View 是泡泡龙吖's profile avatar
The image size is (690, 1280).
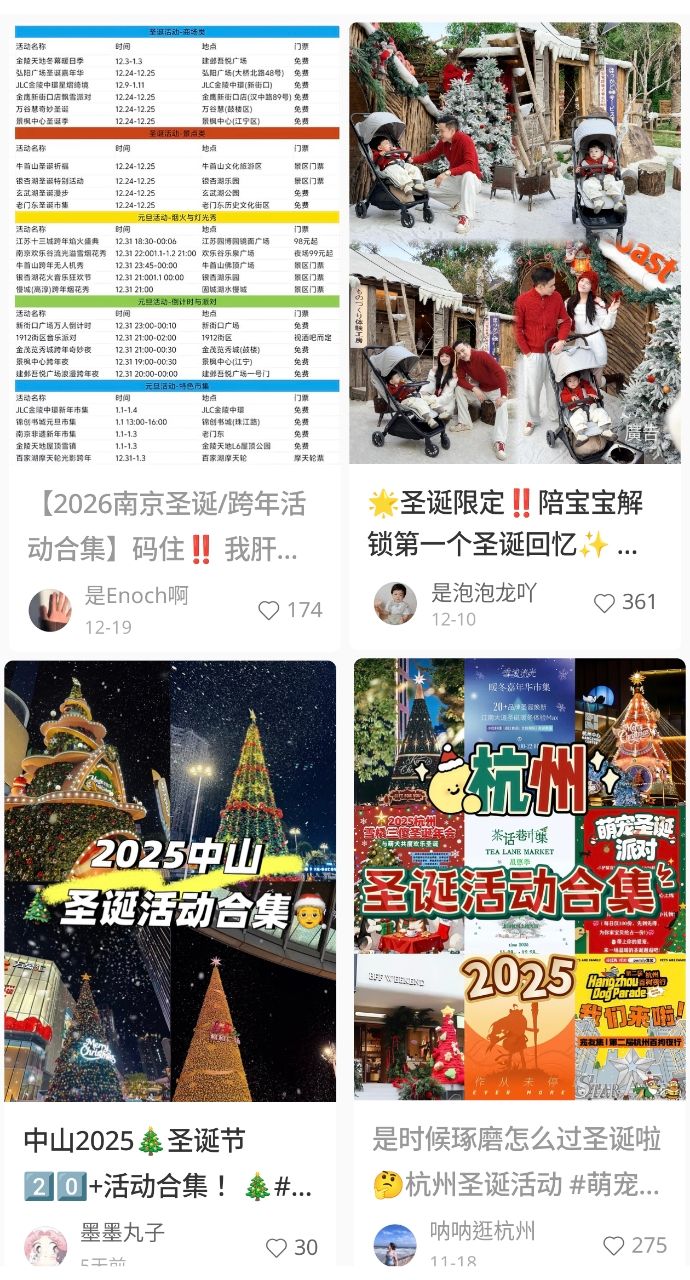point(395,603)
